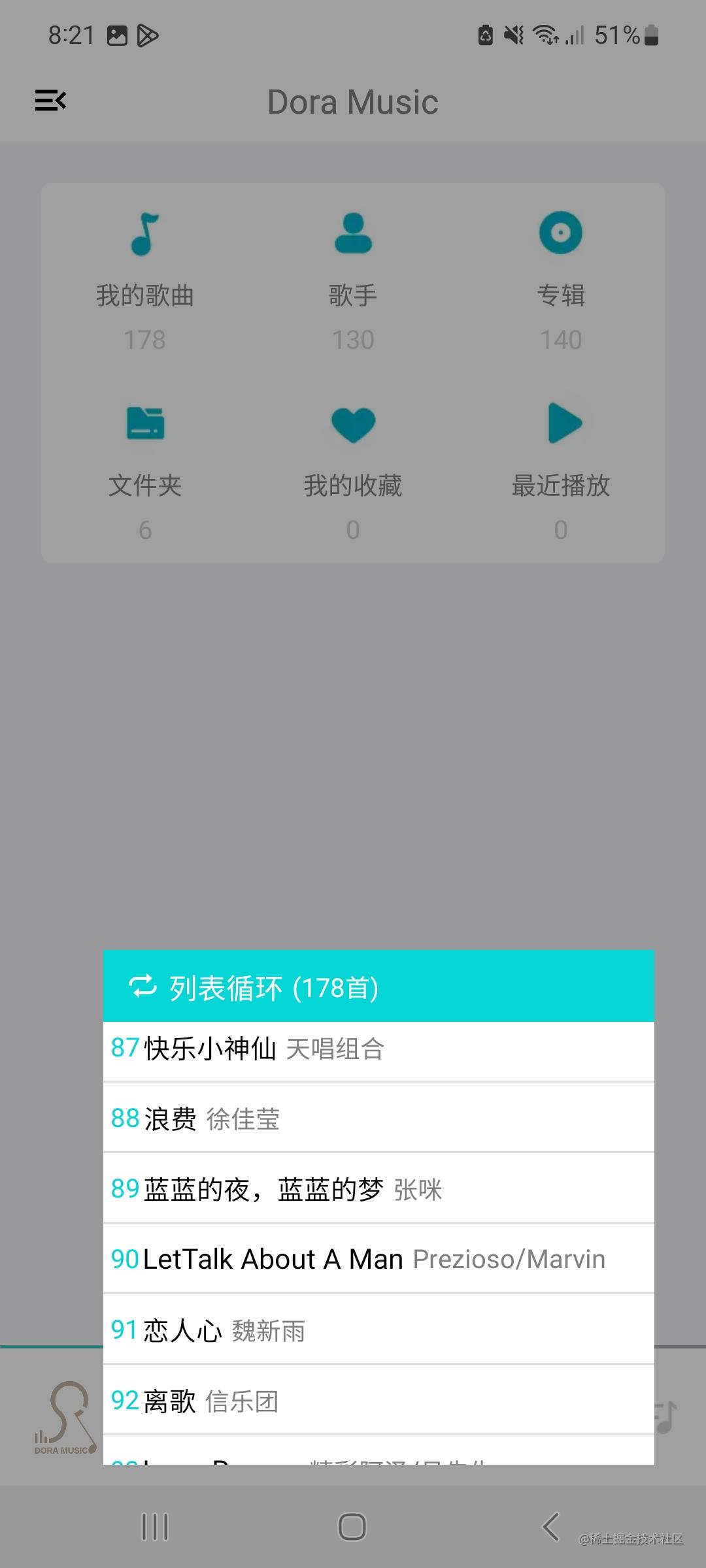Open the 文件夹 (Folders) browser

(144, 451)
